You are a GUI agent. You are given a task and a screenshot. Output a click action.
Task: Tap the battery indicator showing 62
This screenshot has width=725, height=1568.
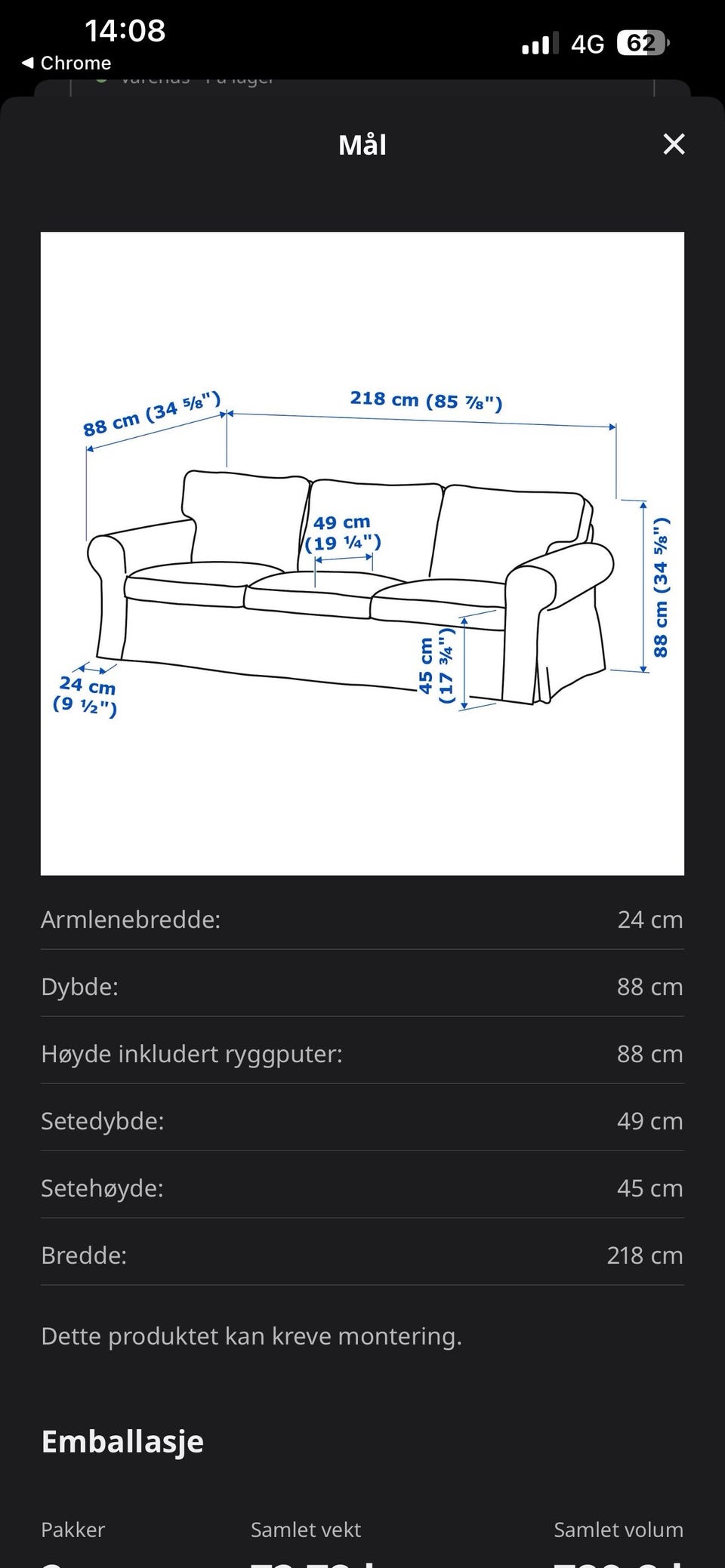(641, 43)
